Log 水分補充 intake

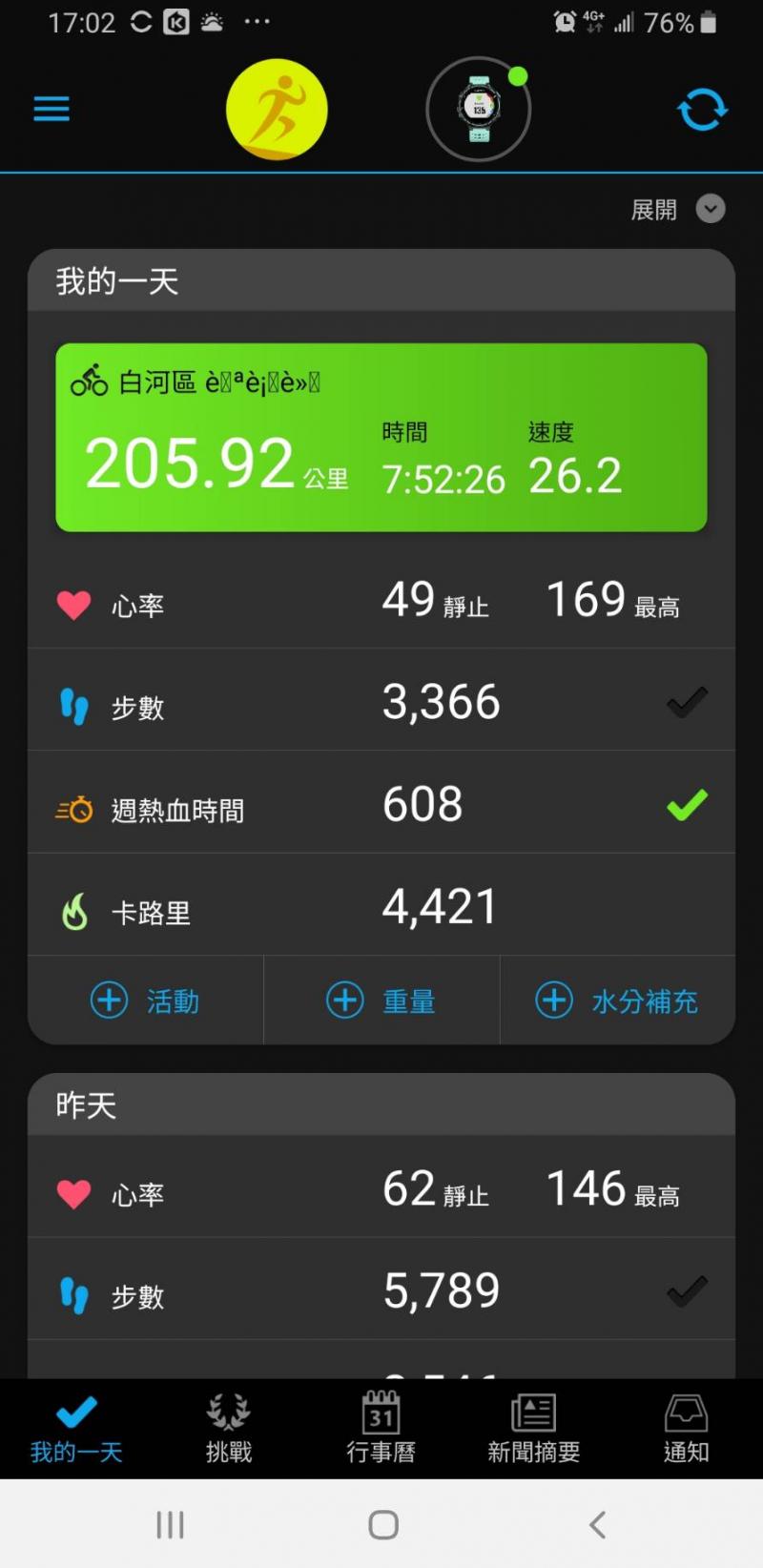(x=617, y=1001)
